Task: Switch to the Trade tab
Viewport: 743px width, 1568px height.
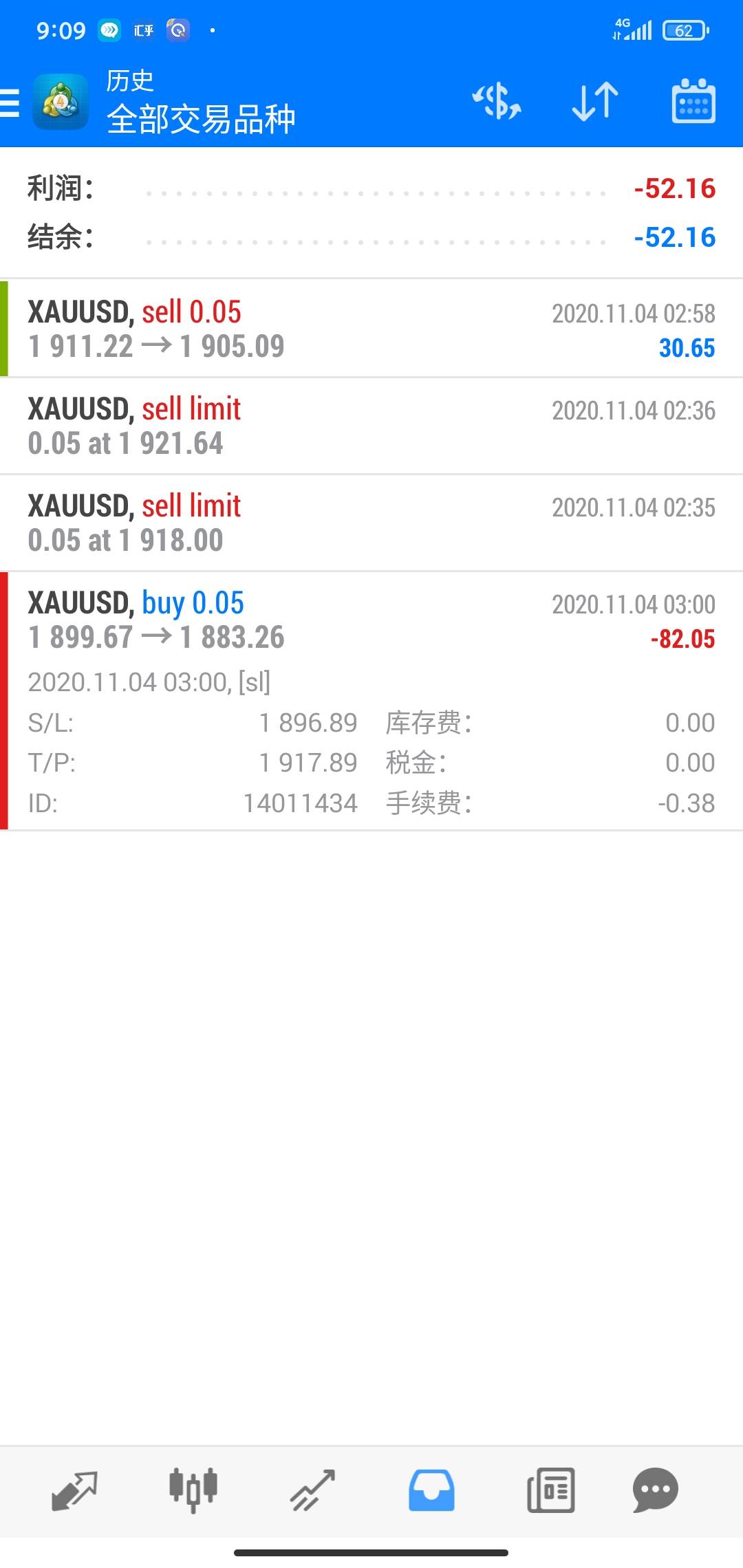Action: 312,1490
